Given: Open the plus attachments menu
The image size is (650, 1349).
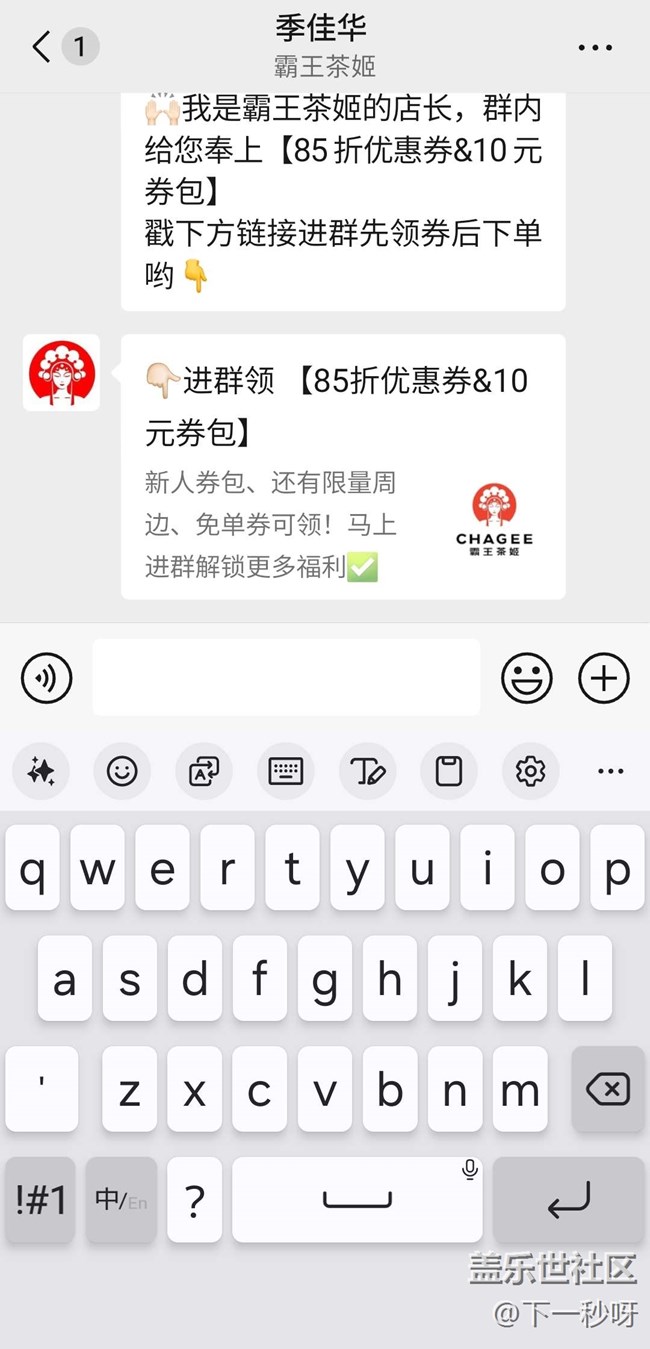Looking at the screenshot, I should (604, 678).
